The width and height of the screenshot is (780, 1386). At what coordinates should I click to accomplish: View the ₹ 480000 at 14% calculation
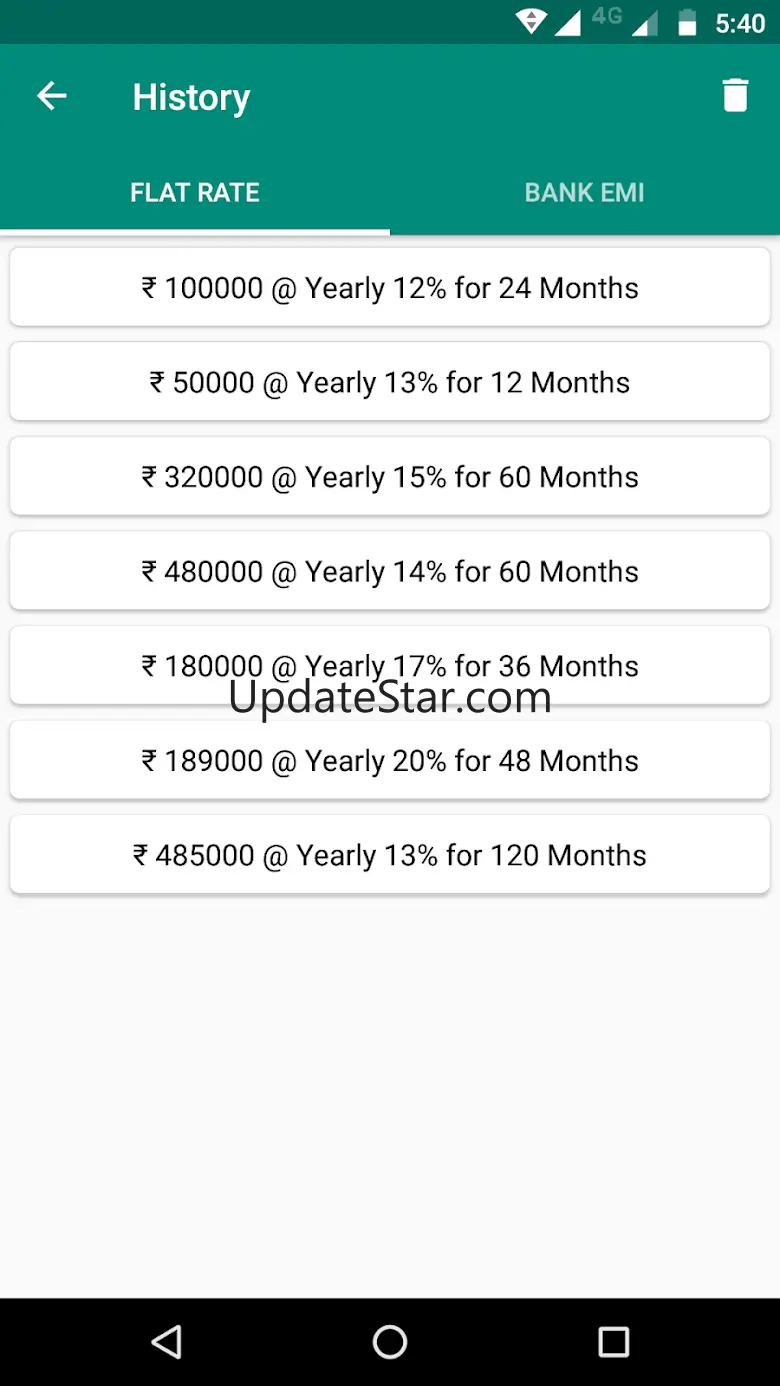(x=390, y=571)
